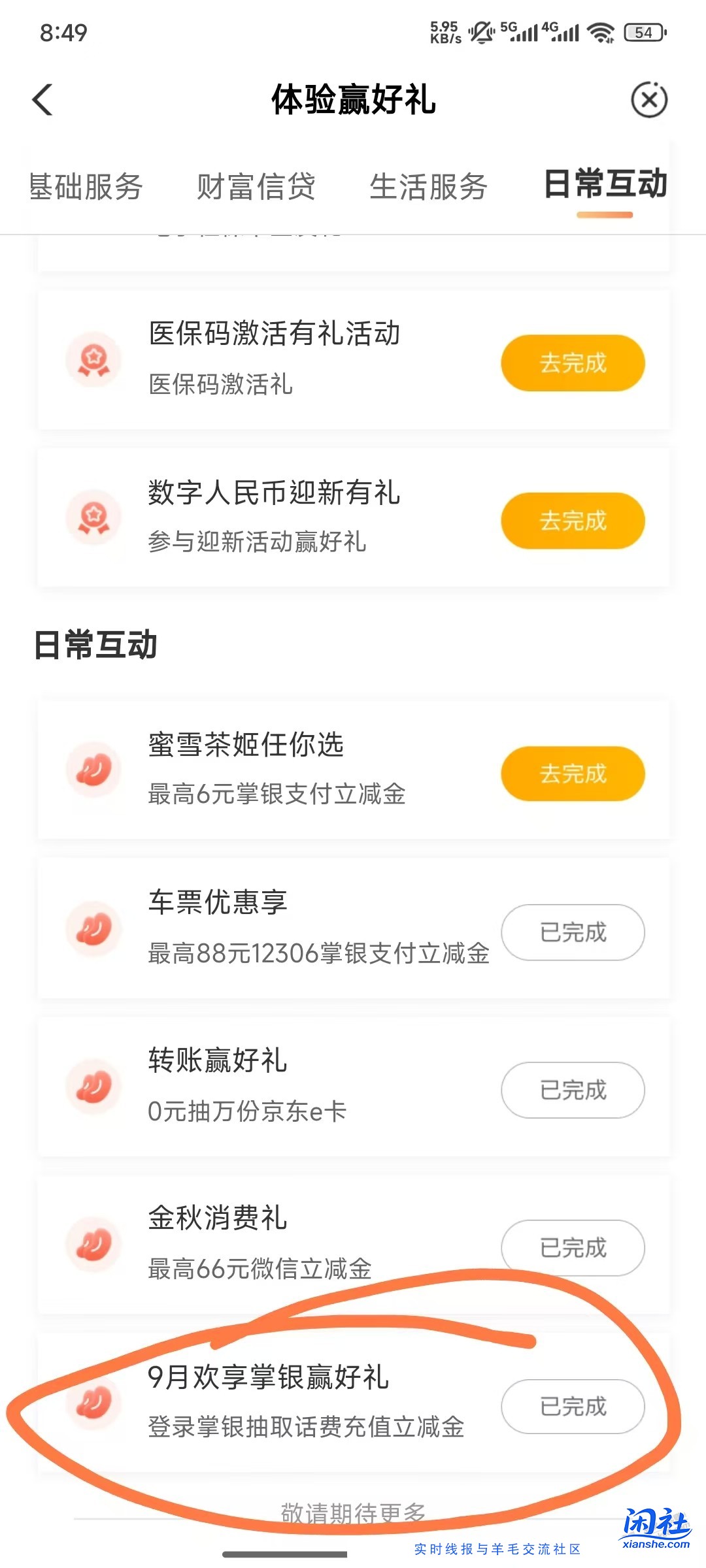The width and height of the screenshot is (706, 1568).
Task: Click 已完成 next to 转账赢好礼
Action: pyautogui.click(x=572, y=1090)
